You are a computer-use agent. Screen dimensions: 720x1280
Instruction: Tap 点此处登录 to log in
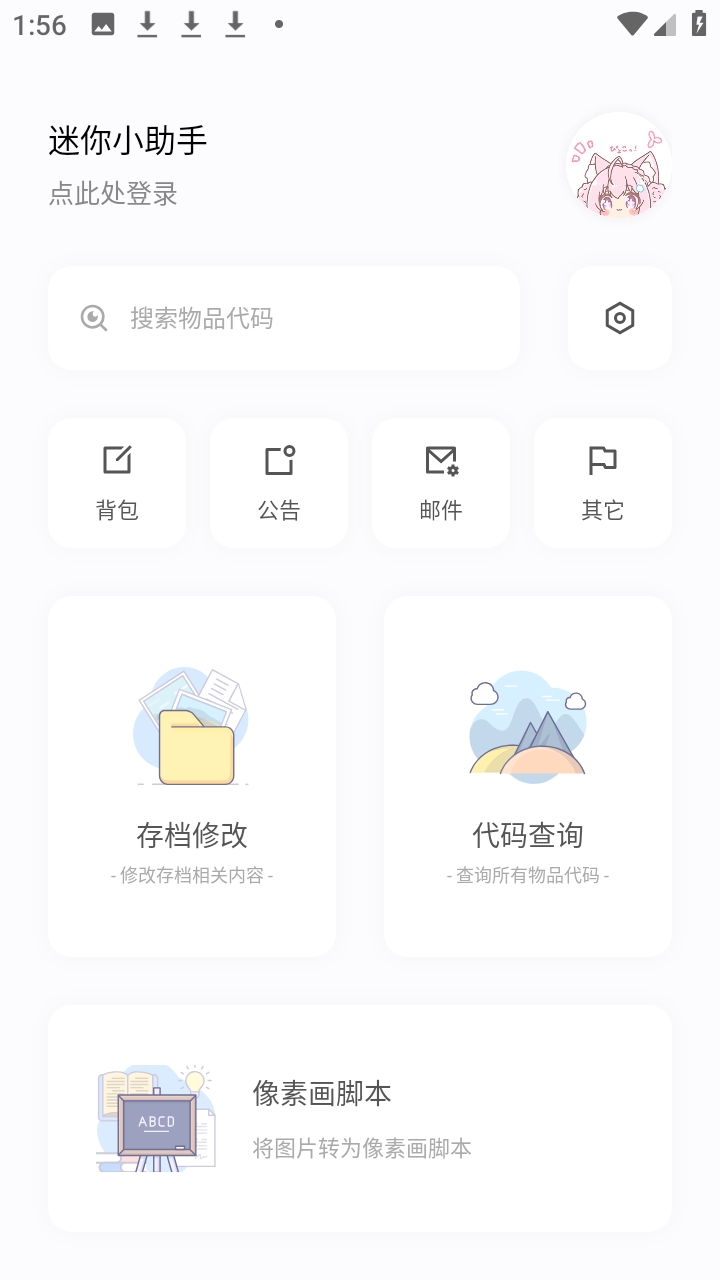pyautogui.click(x=113, y=194)
